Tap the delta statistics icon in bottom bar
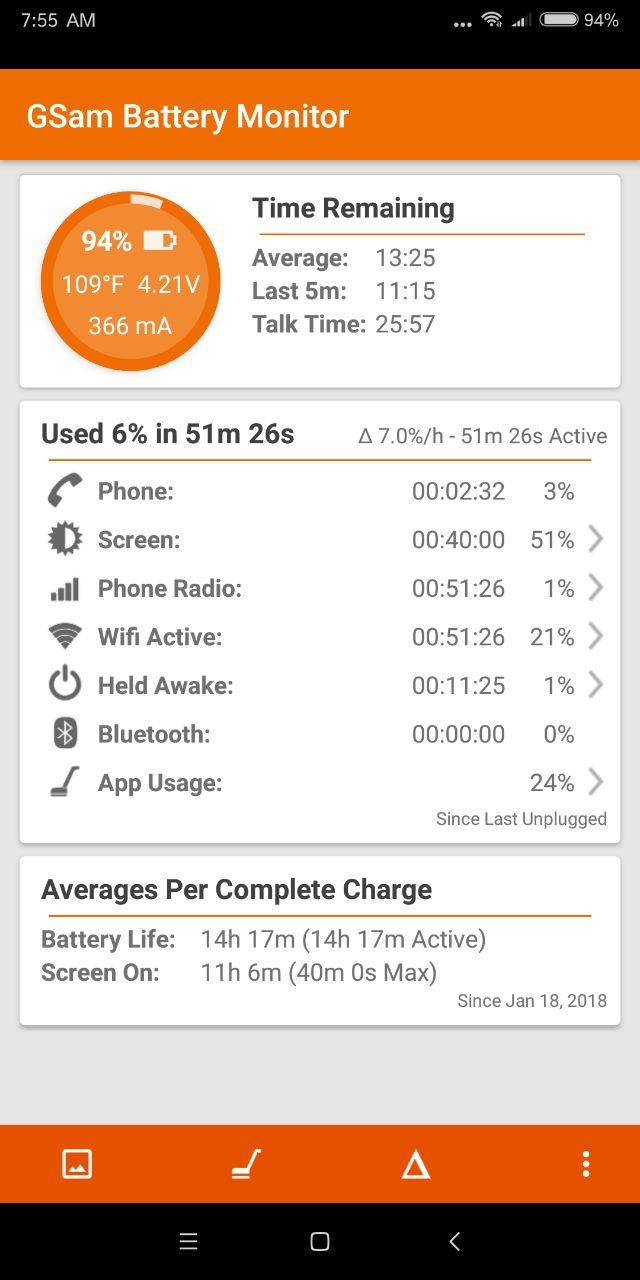Viewport: 640px width, 1280px height. click(x=416, y=1164)
